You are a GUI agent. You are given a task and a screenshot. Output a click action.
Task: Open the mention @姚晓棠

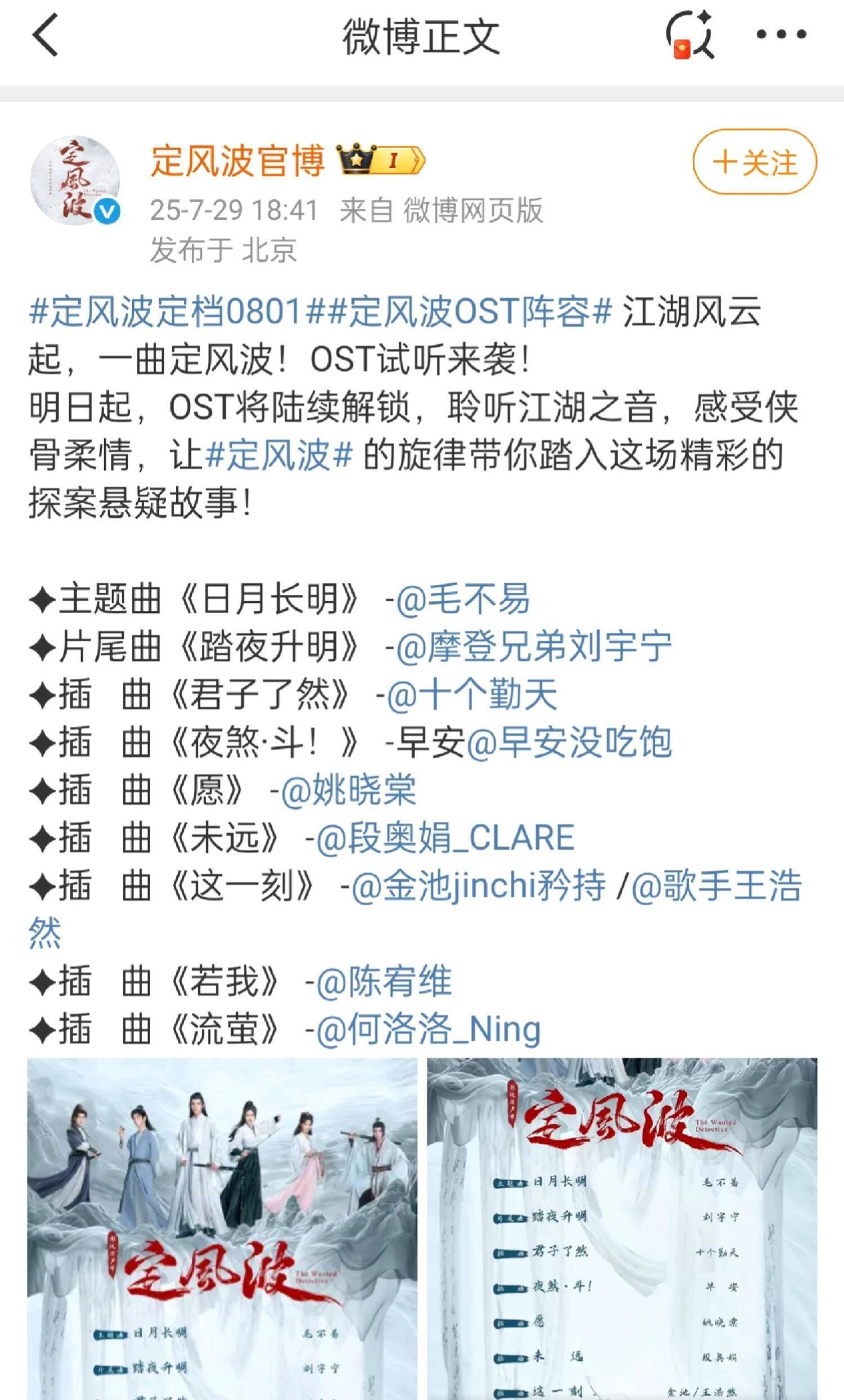tap(349, 790)
